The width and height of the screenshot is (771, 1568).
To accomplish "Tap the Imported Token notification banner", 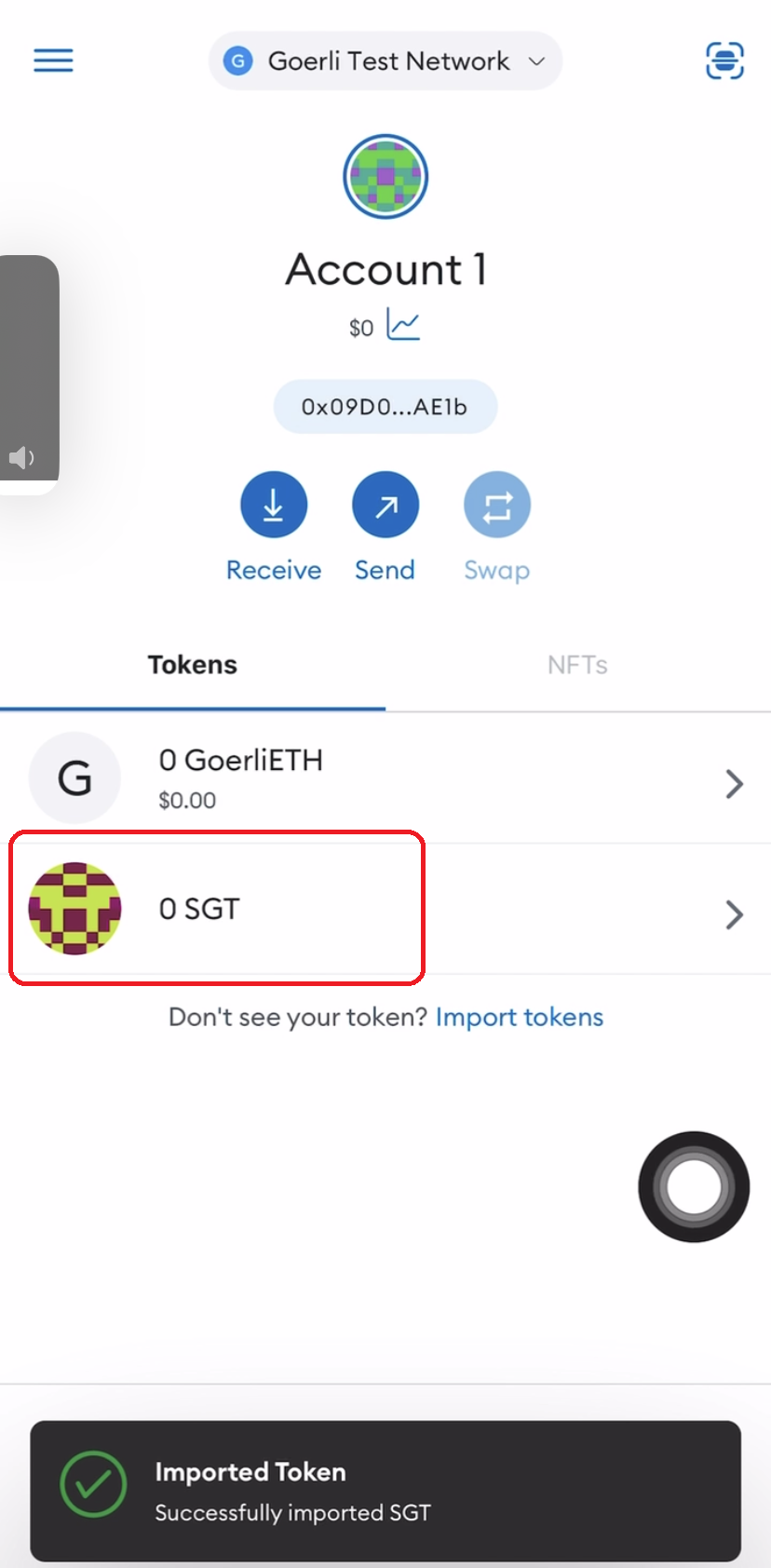I will 385,1491.
